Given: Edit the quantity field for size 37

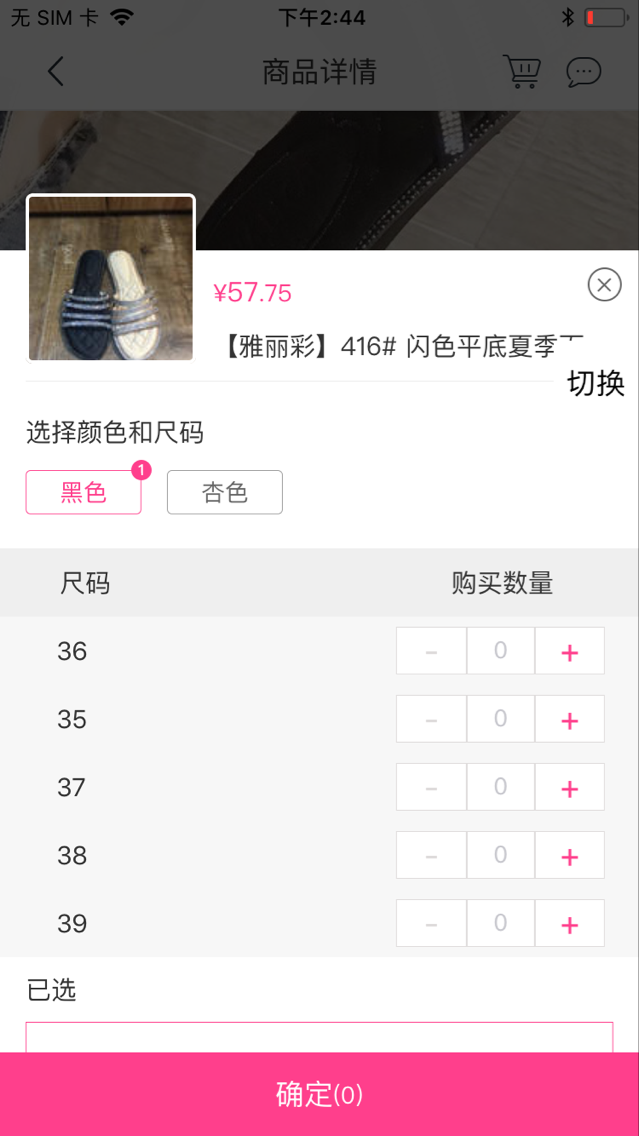Looking at the screenshot, I should click(500, 788).
